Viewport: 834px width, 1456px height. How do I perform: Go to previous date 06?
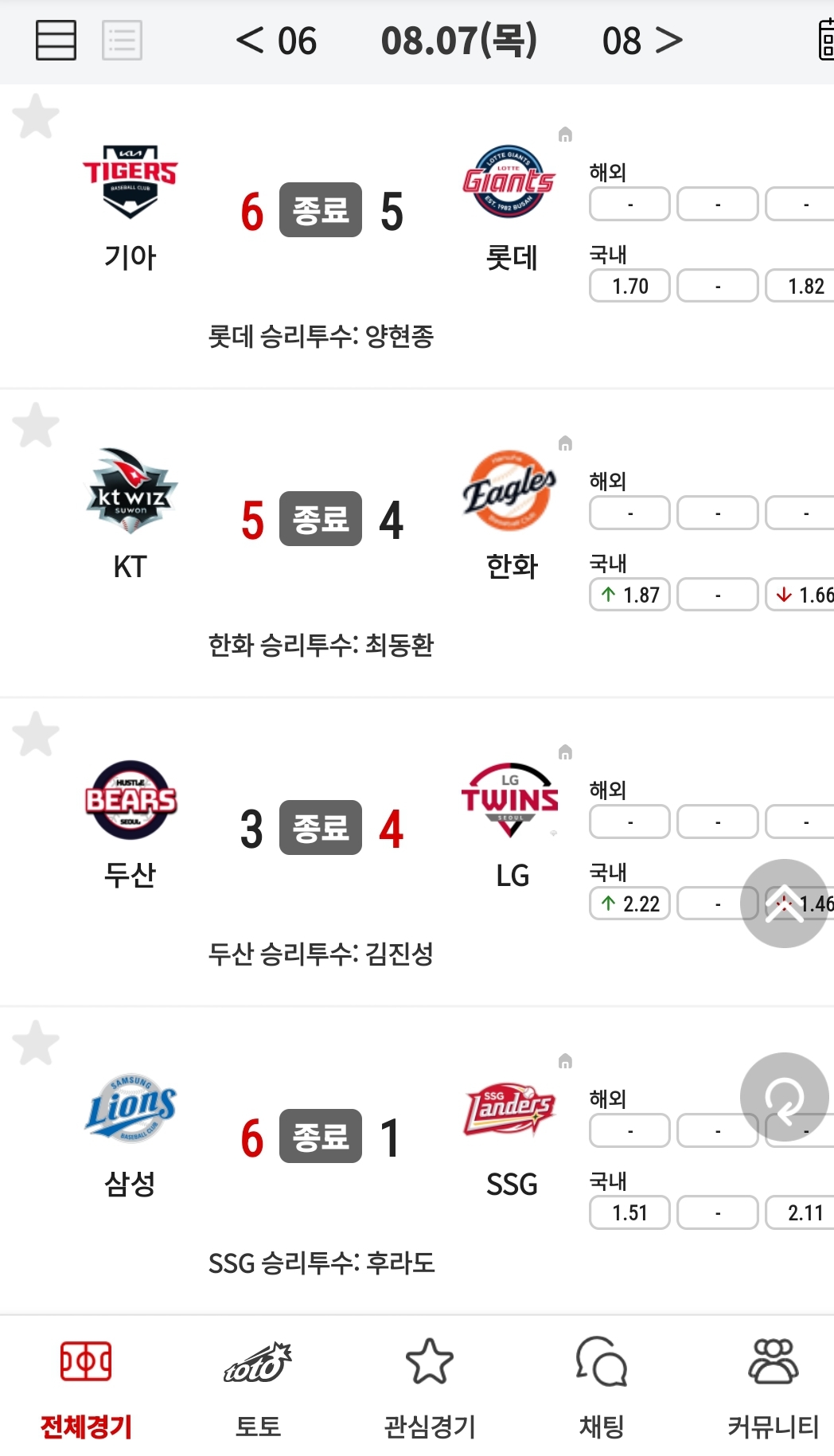[x=276, y=41]
